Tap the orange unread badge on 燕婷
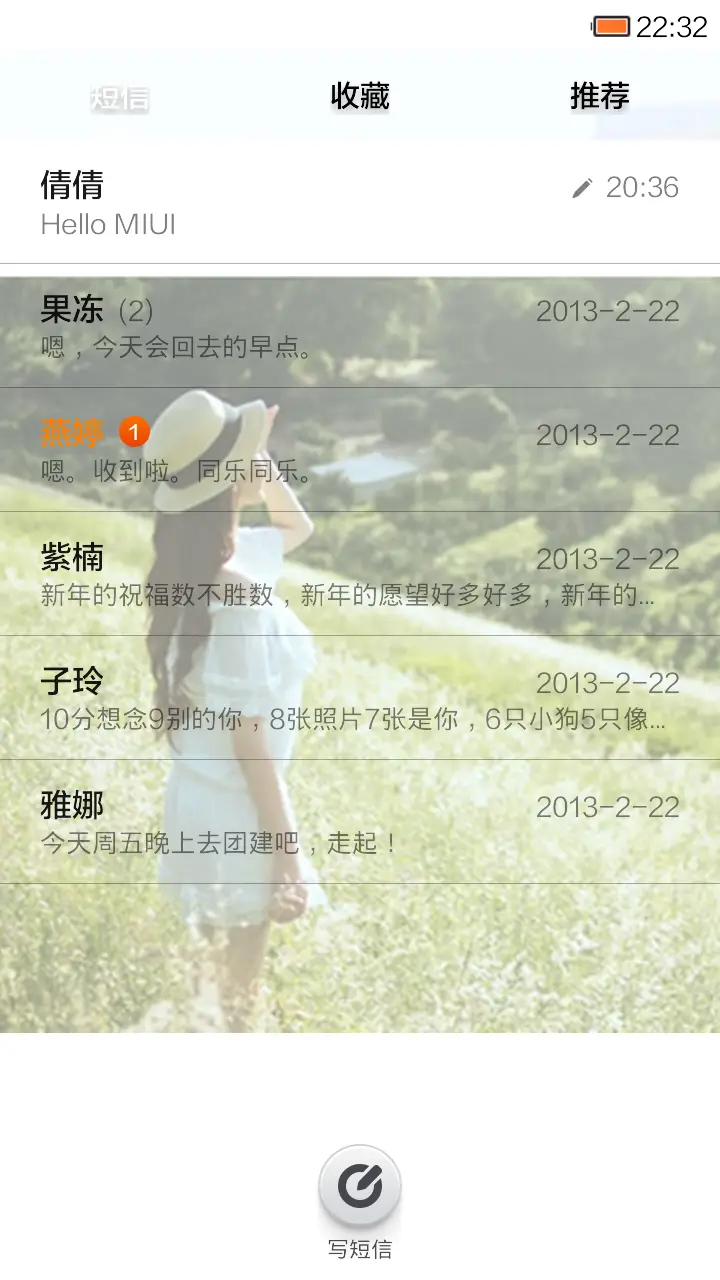Image resolution: width=720 pixels, height=1280 pixels. tap(134, 433)
